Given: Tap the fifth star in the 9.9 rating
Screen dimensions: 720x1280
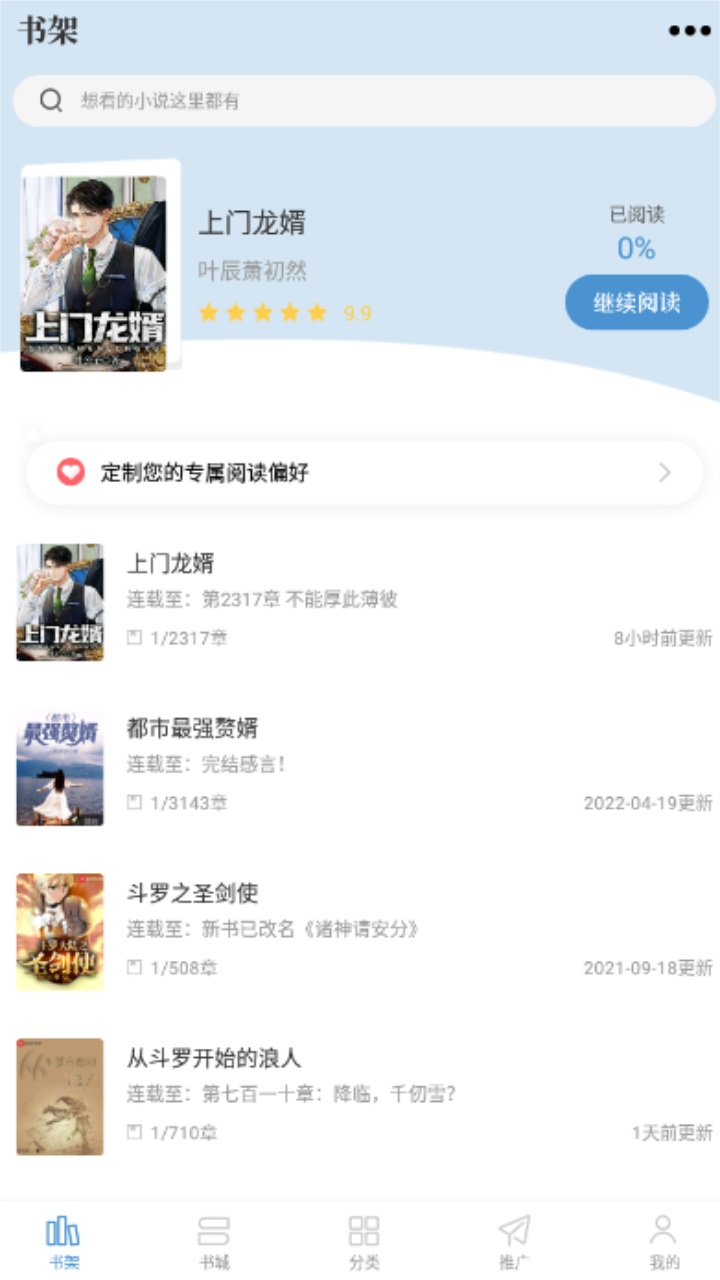Looking at the screenshot, I should point(317,314).
